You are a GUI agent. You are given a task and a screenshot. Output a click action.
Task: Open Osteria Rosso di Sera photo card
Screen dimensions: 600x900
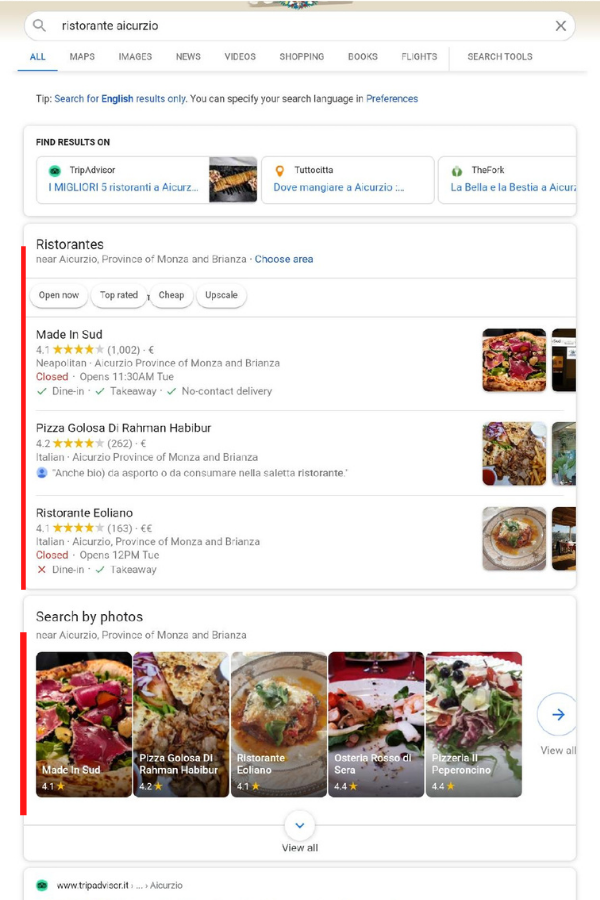pos(376,724)
